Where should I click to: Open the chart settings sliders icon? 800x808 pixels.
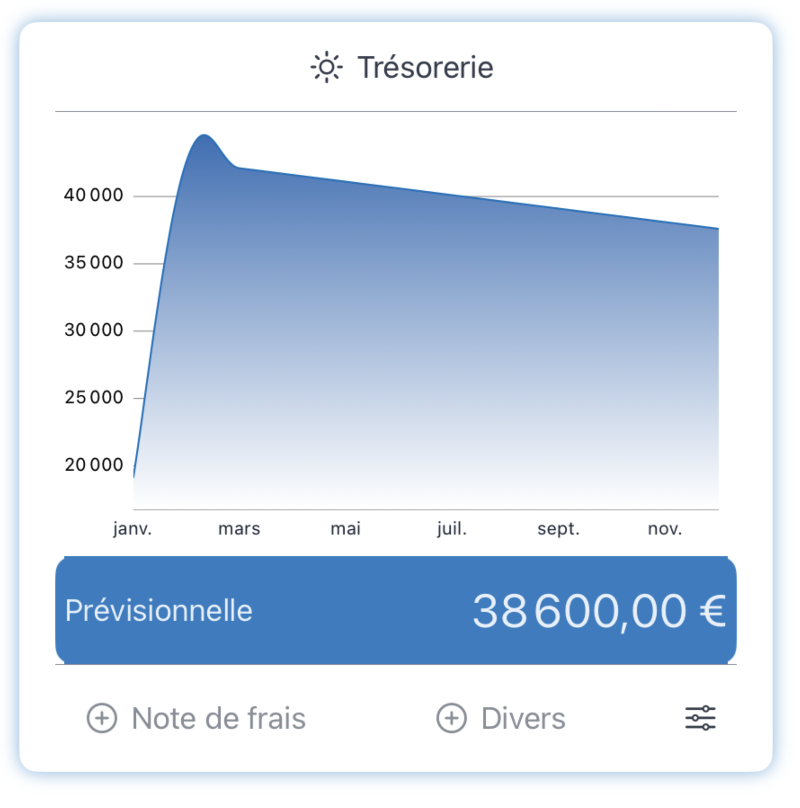tap(700, 718)
